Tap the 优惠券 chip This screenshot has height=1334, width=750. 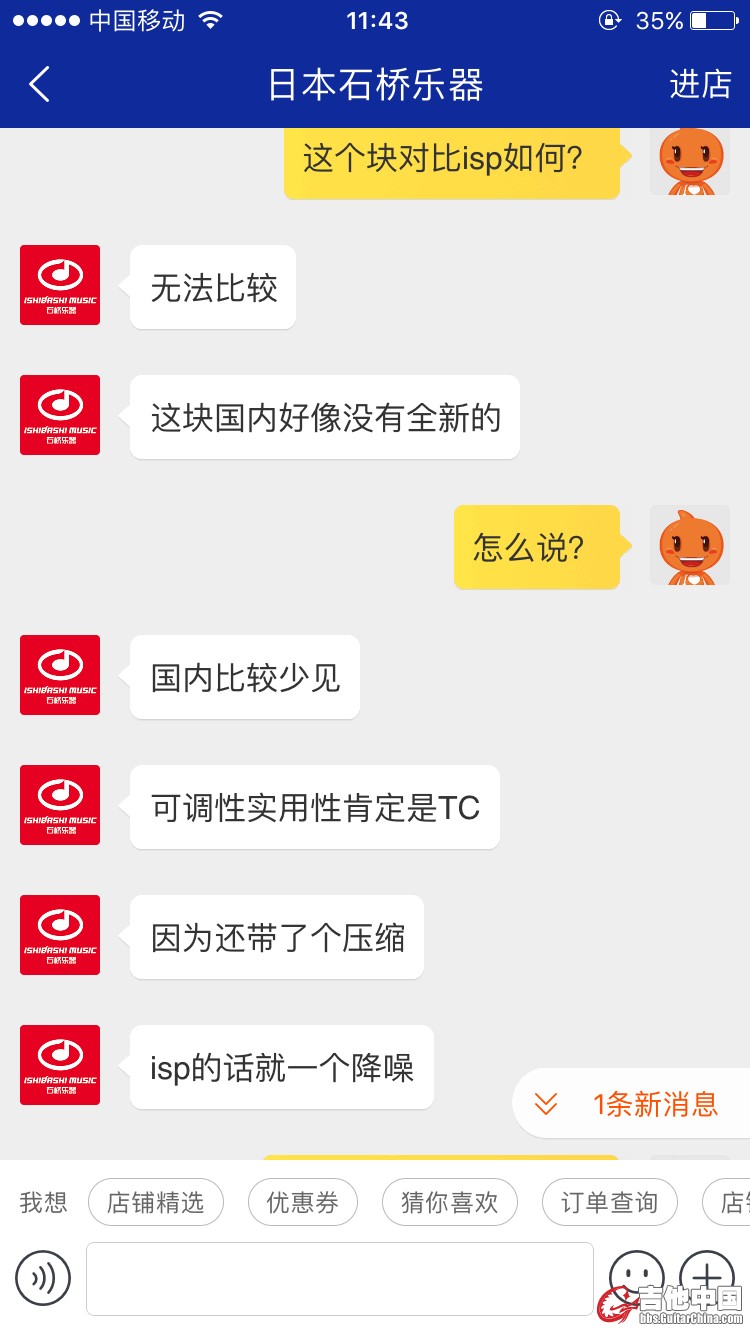coord(303,1202)
